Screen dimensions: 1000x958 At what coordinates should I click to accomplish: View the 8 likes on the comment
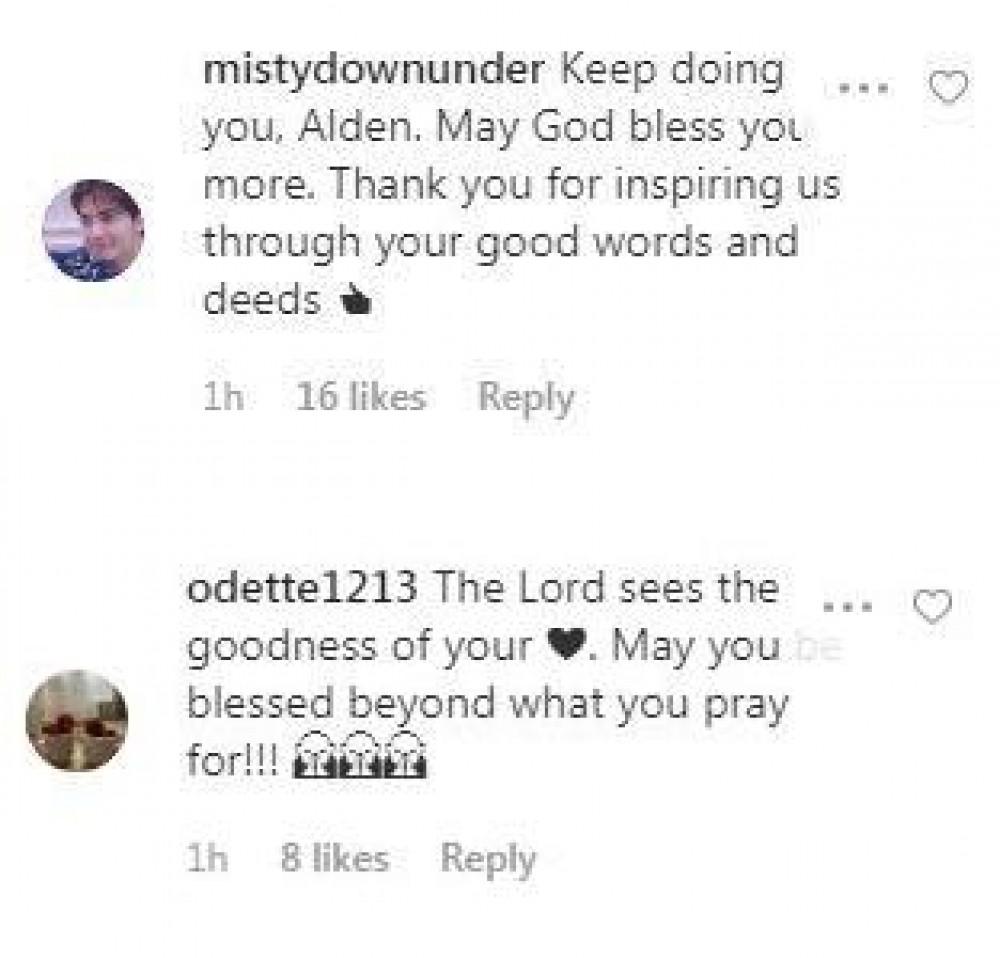point(333,858)
